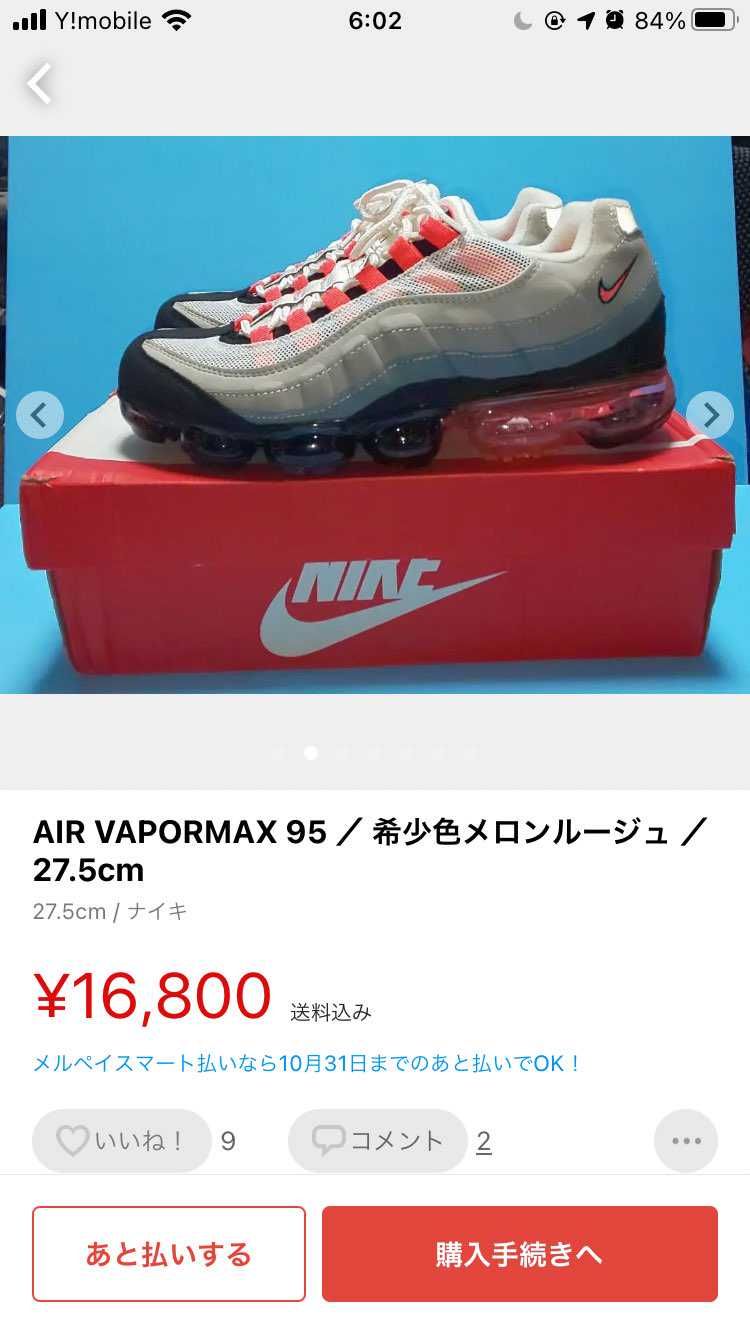The height and width of the screenshot is (1334, 750).
Task: Open comments via the speech bubble icon
Action: pyautogui.click(x=327, y=1139)
